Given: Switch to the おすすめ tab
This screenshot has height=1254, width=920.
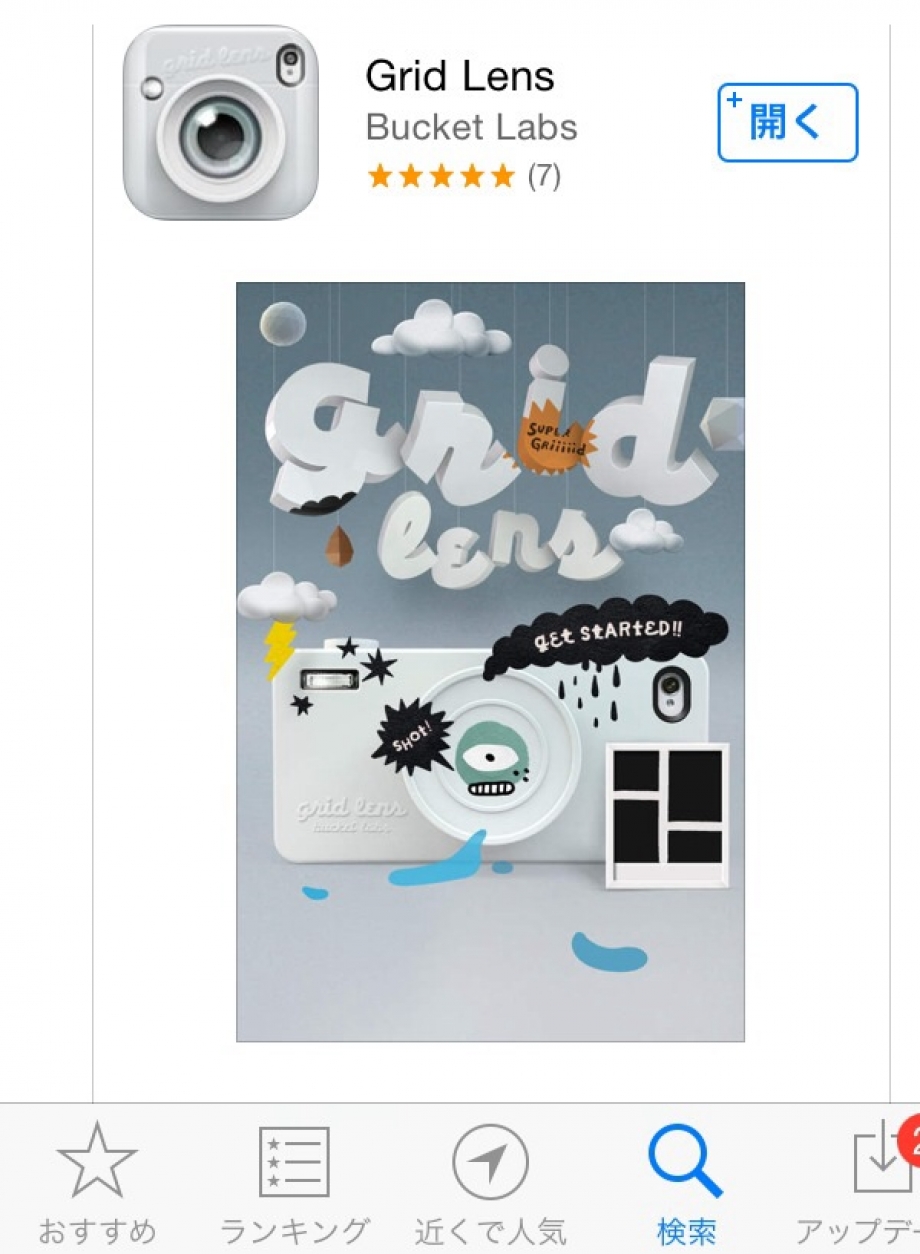Looking at the screenshot, I should point(97,1182).
